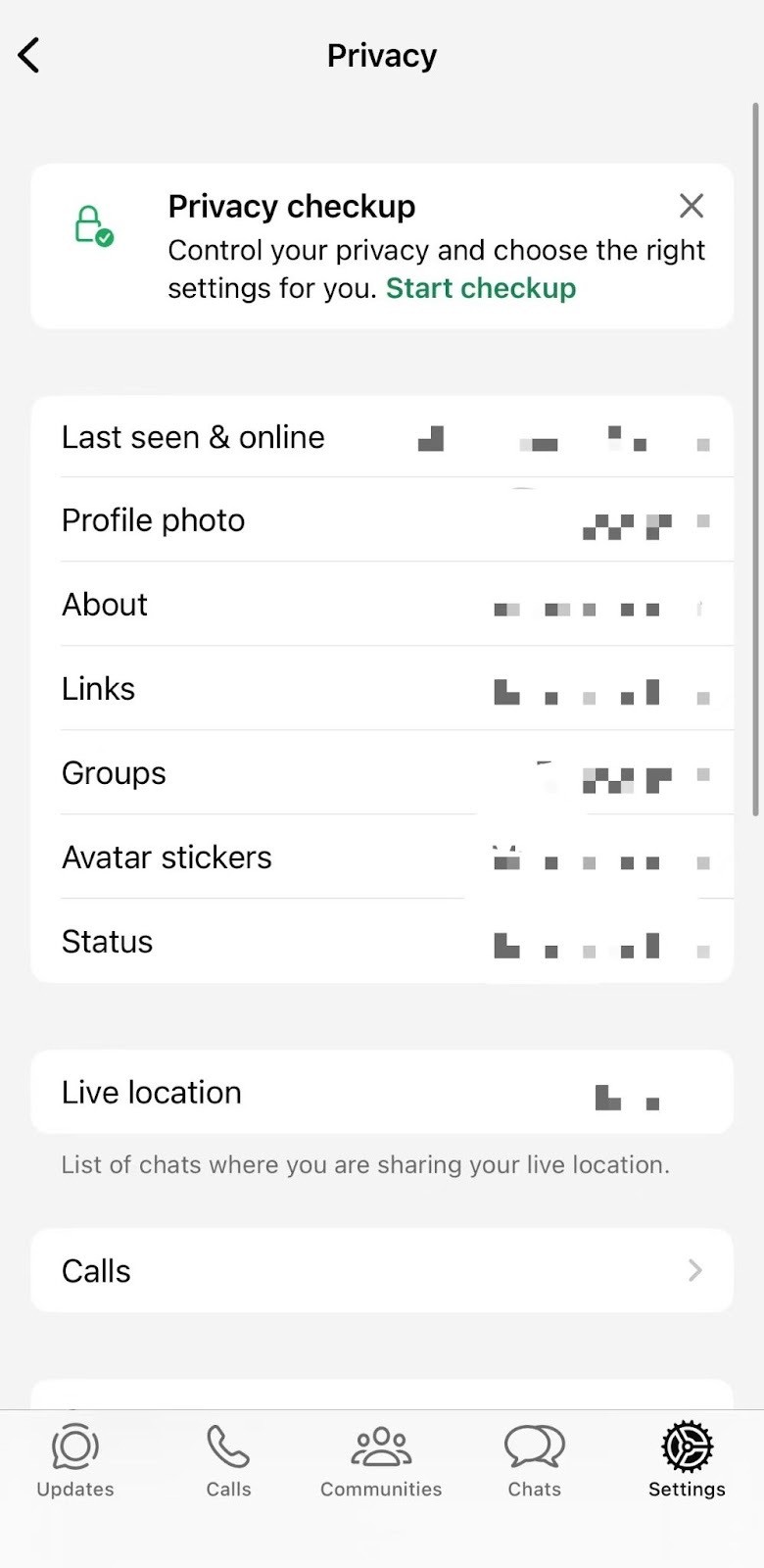Open Profile photo privacy setting
The image size is (764, 1568).
(x=382, y=520)
